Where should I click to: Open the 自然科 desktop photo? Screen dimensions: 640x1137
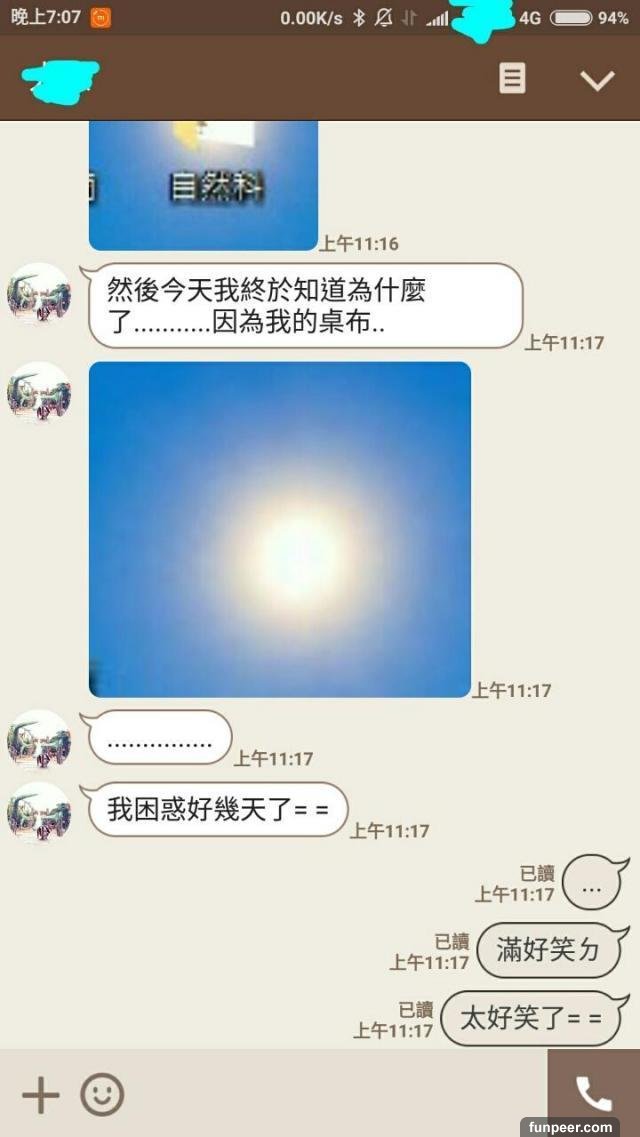(x=203, y=185)
